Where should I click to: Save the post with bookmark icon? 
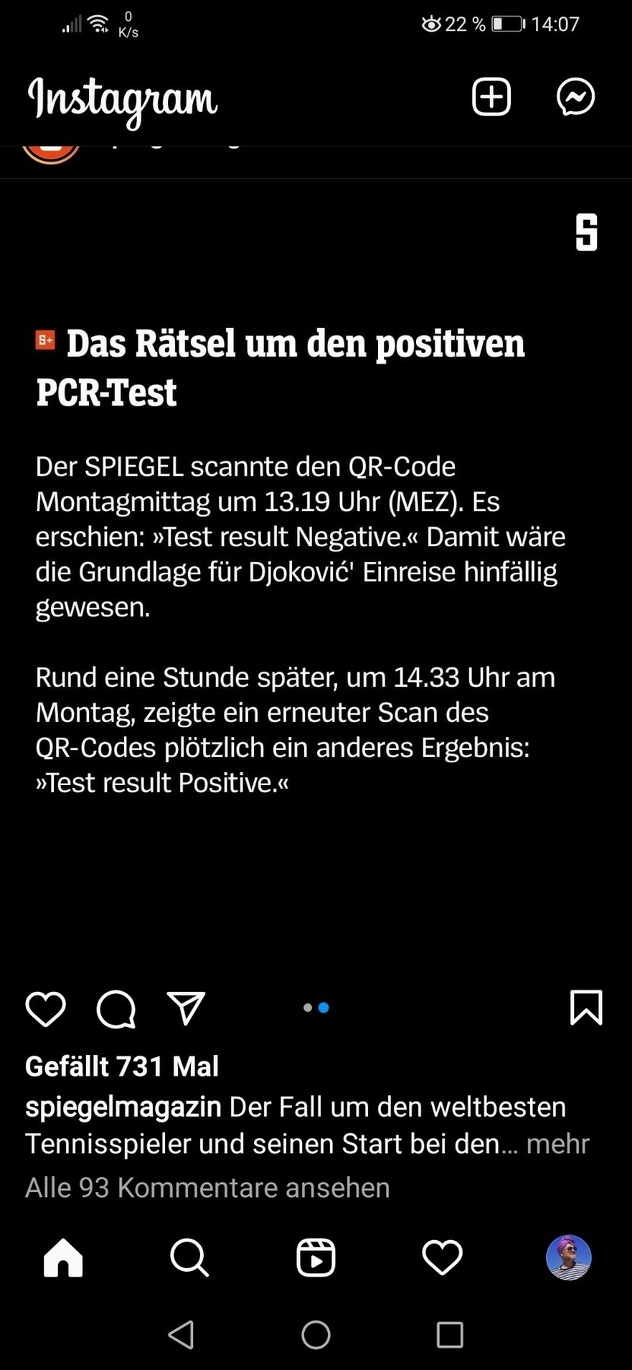click(x=586, y=1008)
